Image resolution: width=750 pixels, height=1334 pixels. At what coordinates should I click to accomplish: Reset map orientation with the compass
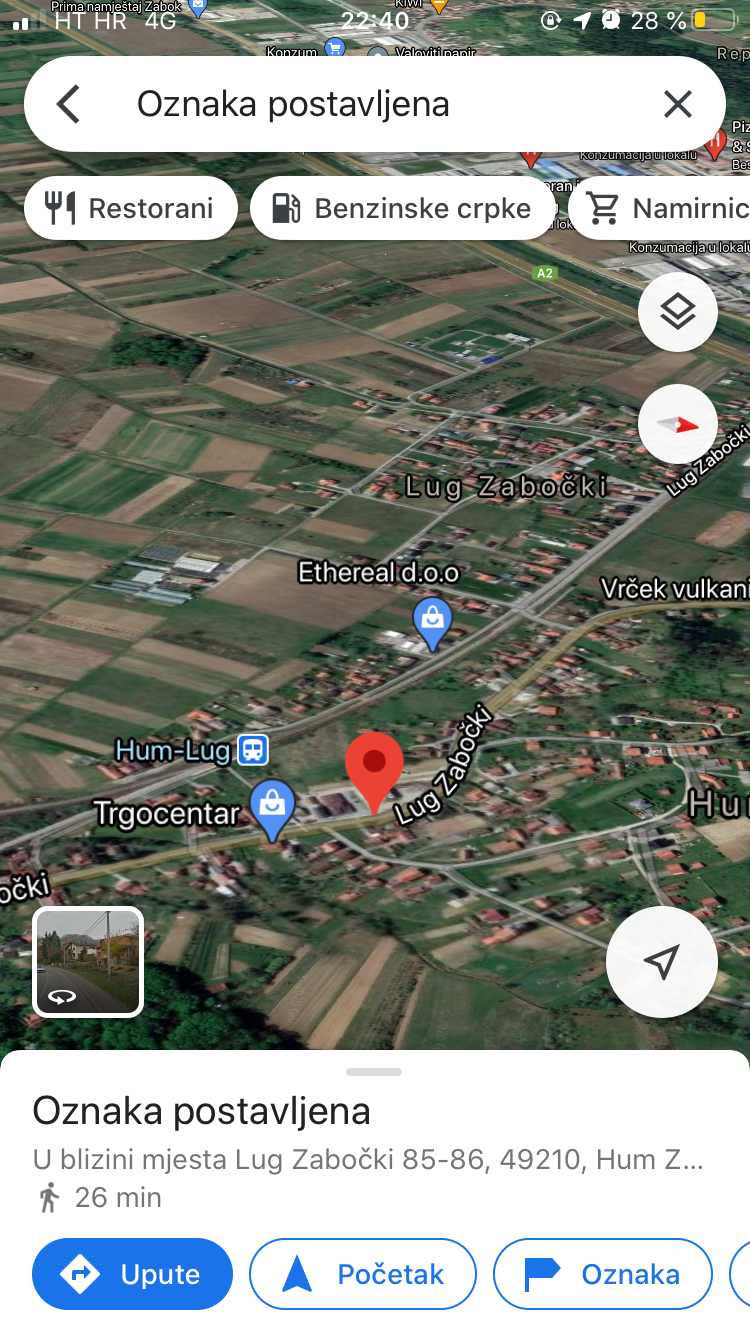pos(678,424)
